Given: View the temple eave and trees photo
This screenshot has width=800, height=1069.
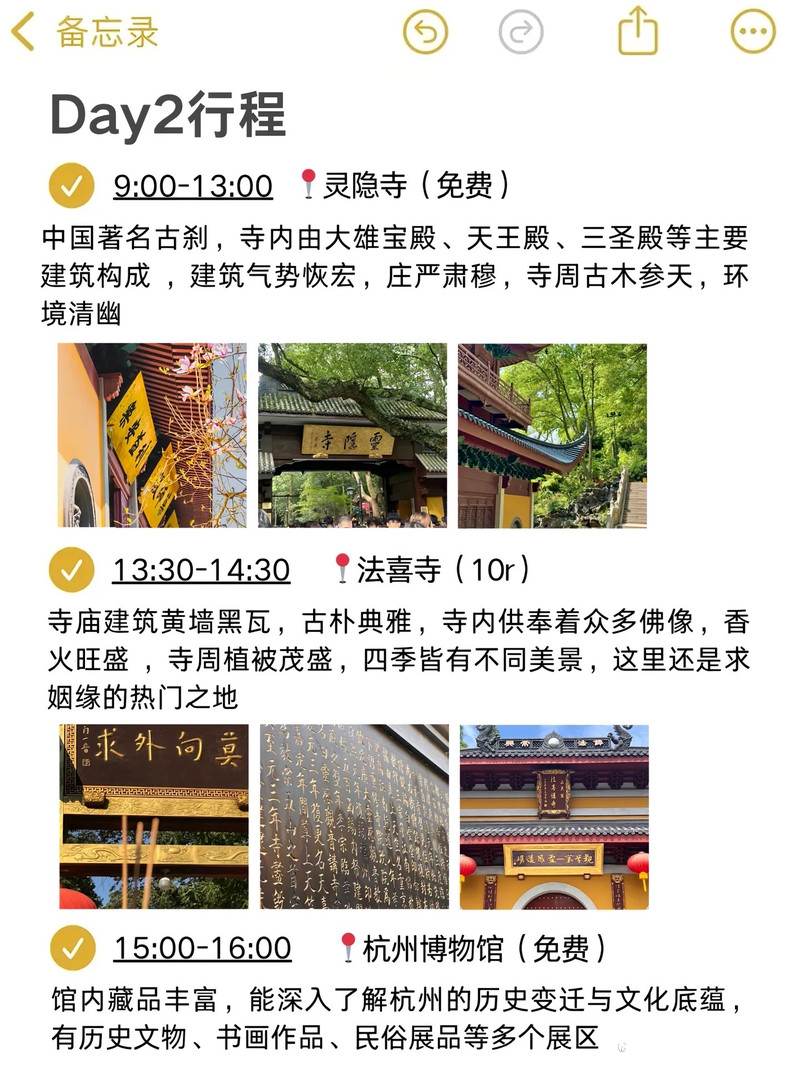Looking at the screenshot, I should click(x=552, y=436).
